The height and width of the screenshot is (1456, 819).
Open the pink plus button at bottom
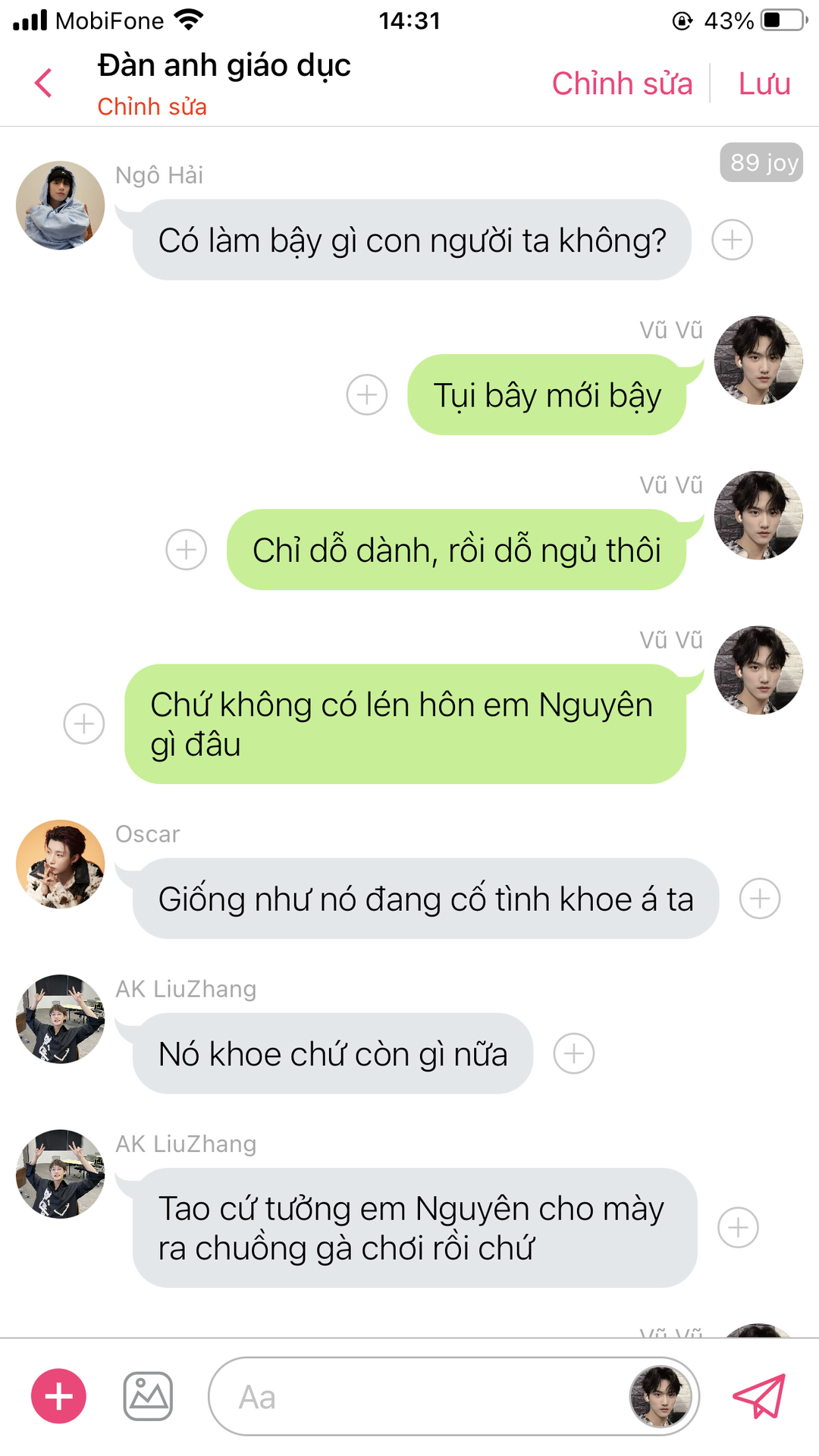point(58,1396)
